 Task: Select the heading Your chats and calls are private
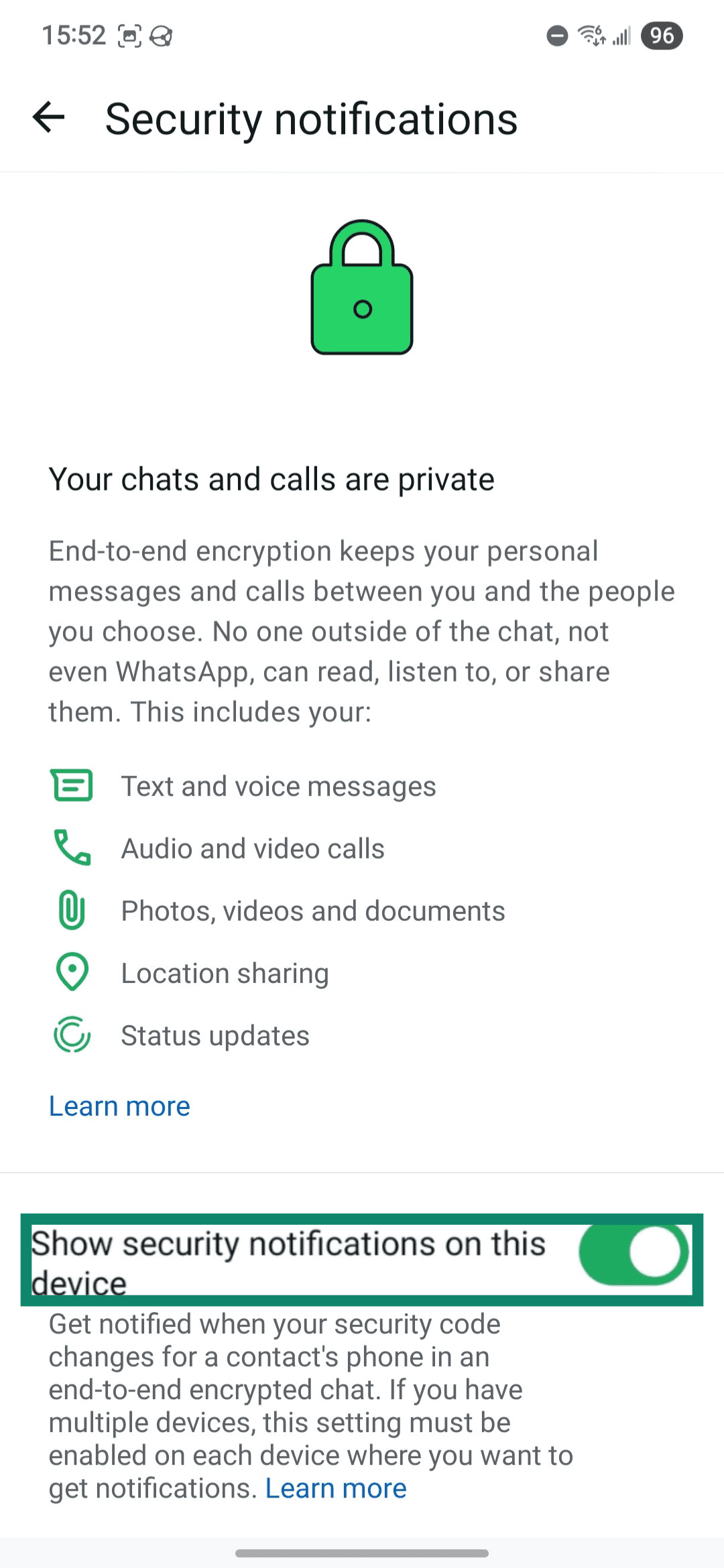pos(271,478)
